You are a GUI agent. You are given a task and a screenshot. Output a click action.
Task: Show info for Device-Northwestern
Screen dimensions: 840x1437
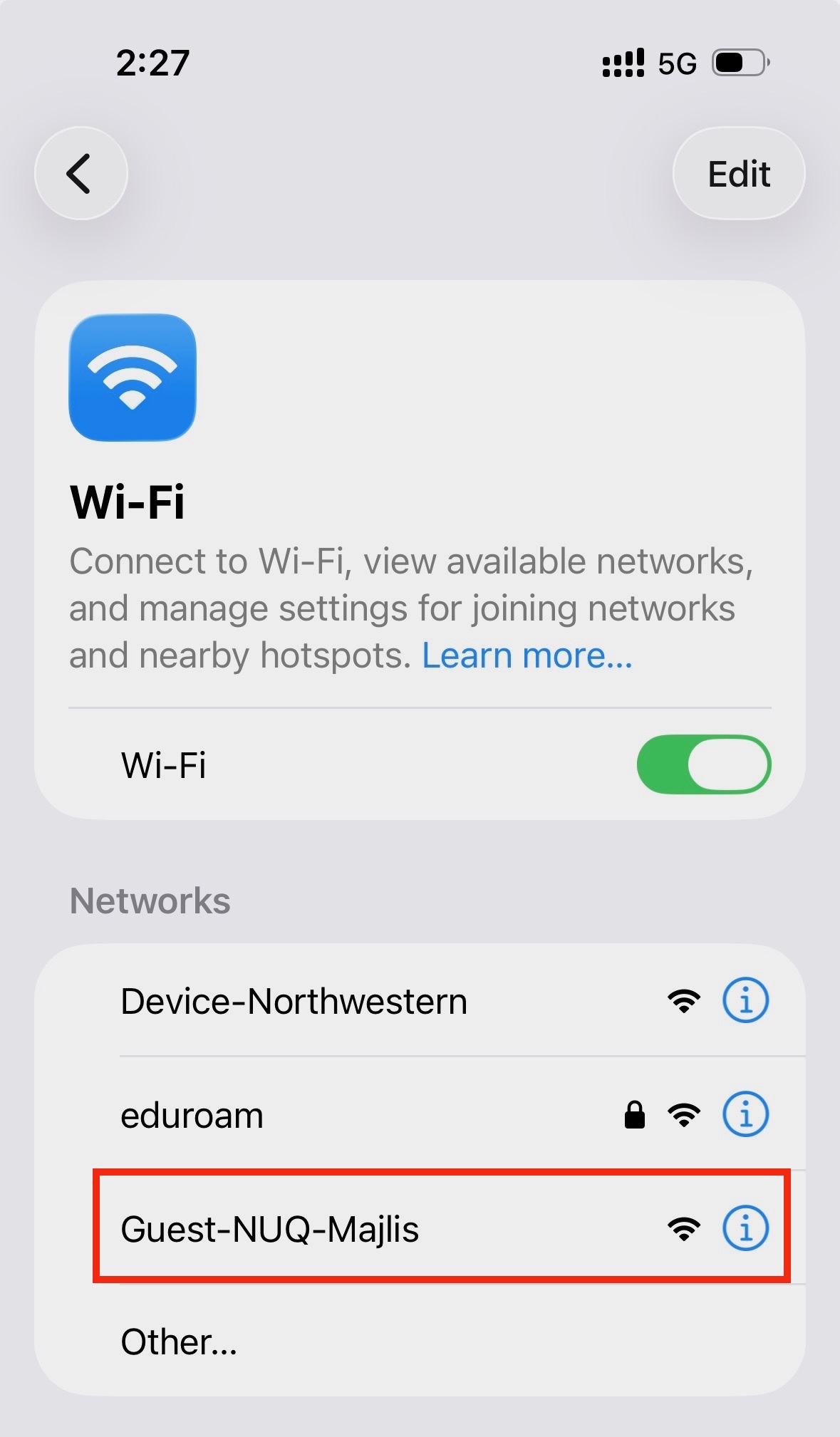click(745, 1000)
